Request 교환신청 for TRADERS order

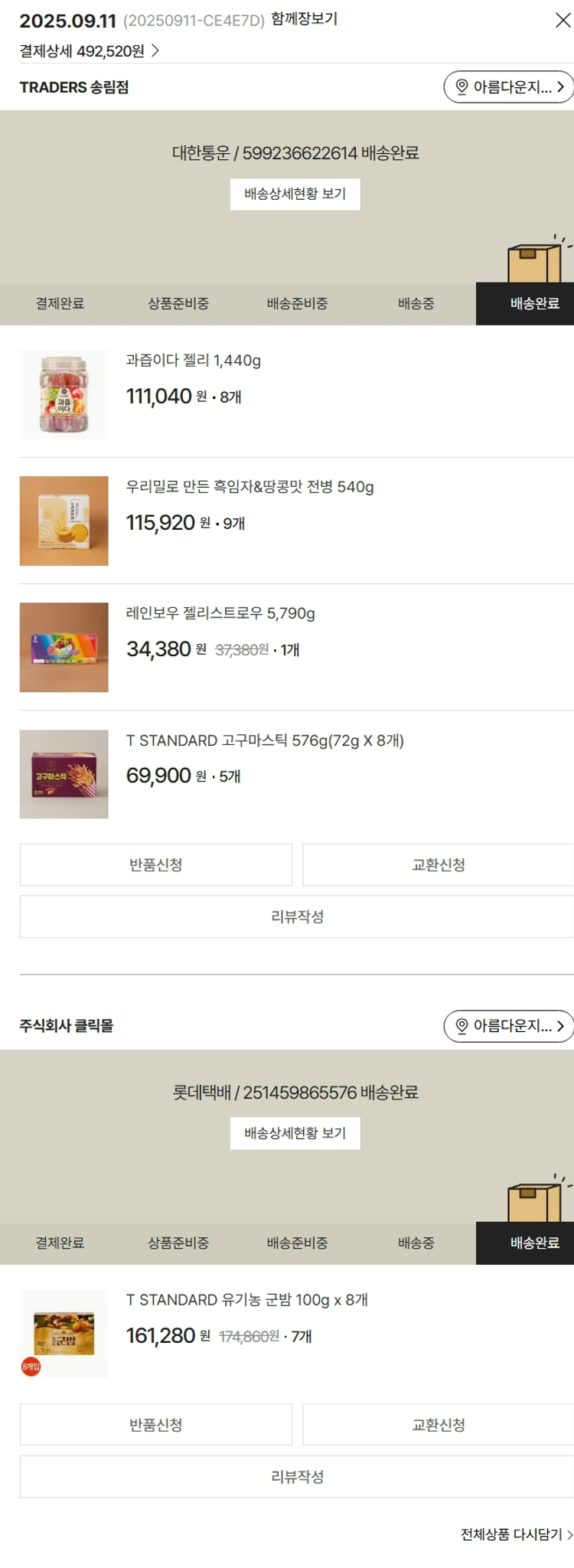coord(438,865)
